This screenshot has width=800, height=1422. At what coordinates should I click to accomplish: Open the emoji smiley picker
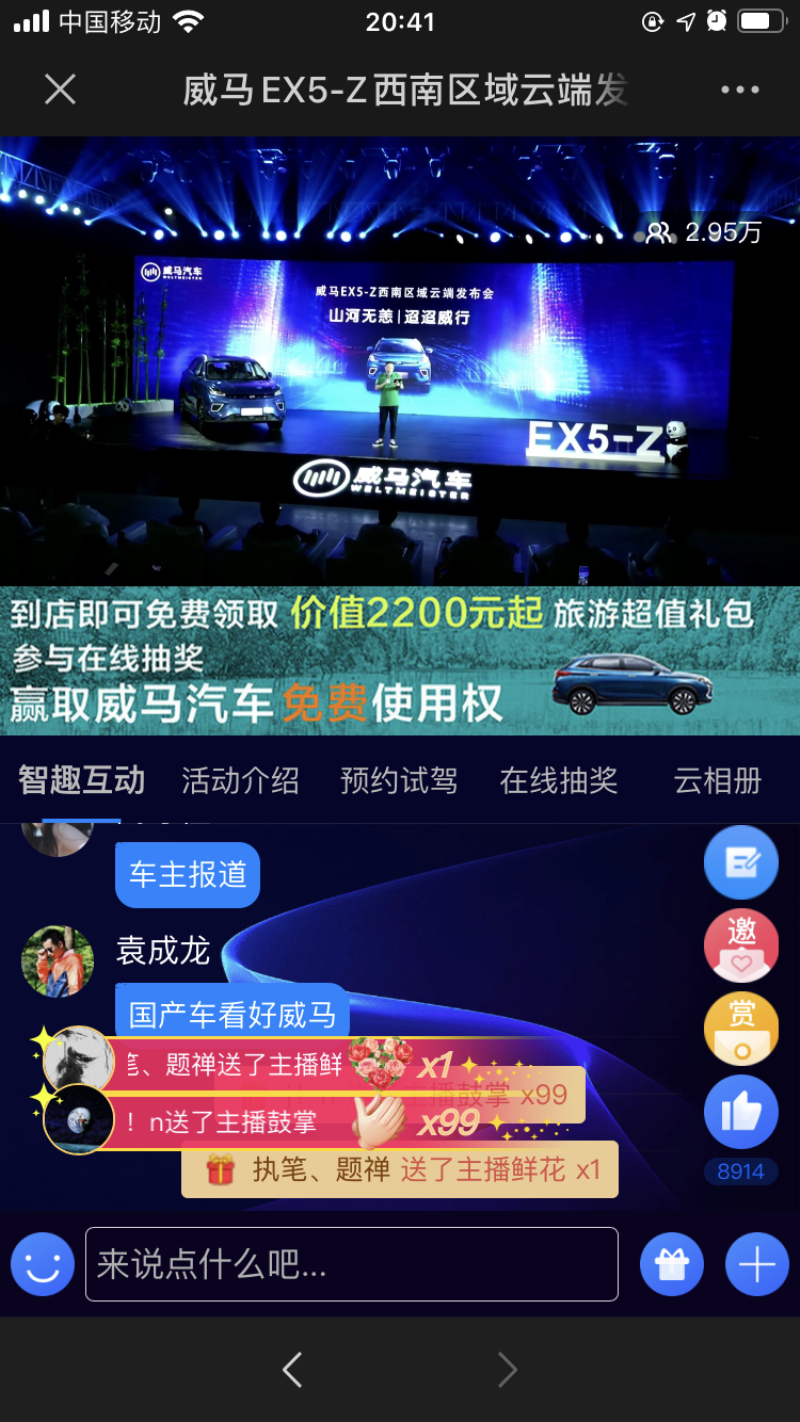42,1265
